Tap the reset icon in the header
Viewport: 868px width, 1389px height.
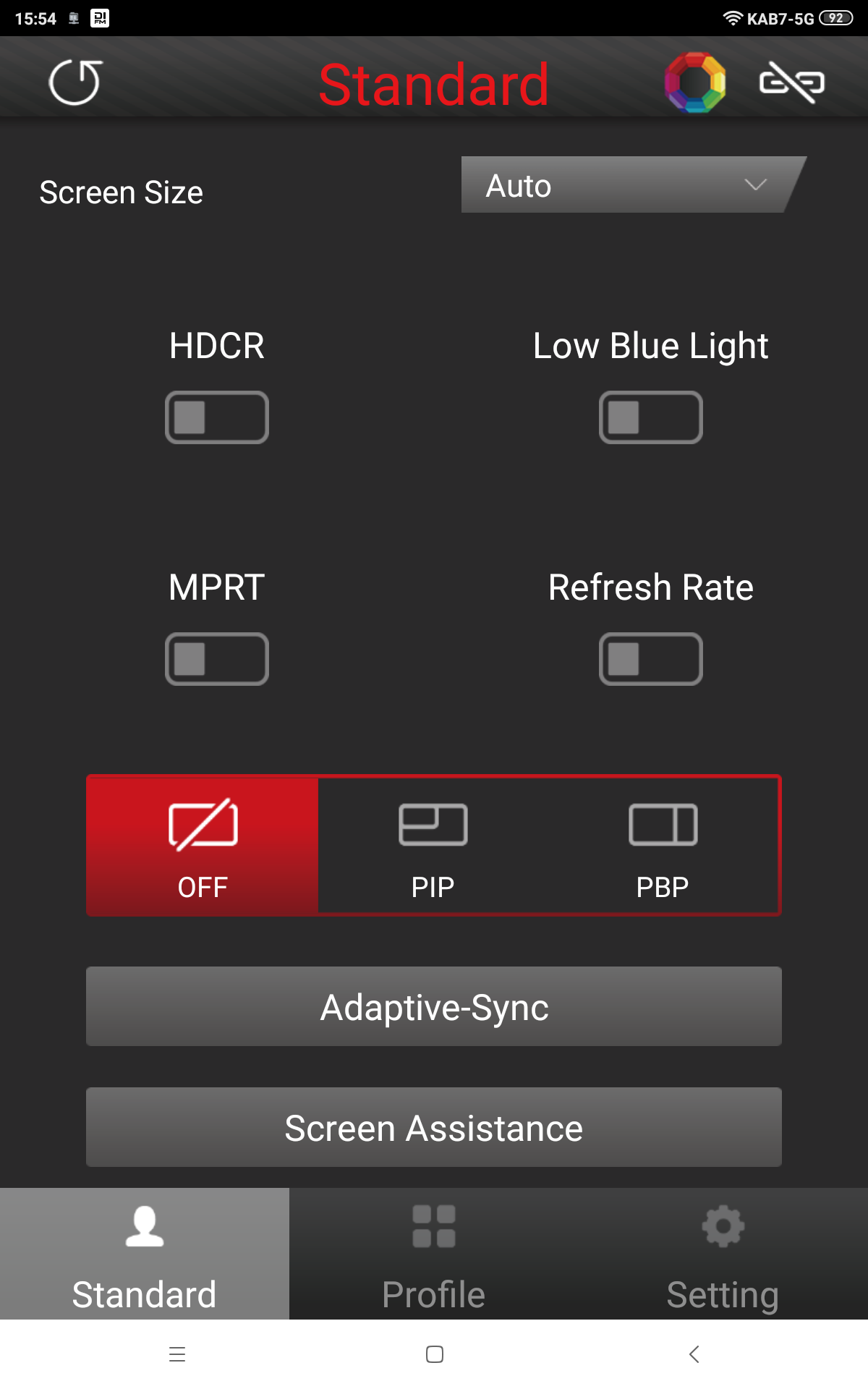click(75, 82)
